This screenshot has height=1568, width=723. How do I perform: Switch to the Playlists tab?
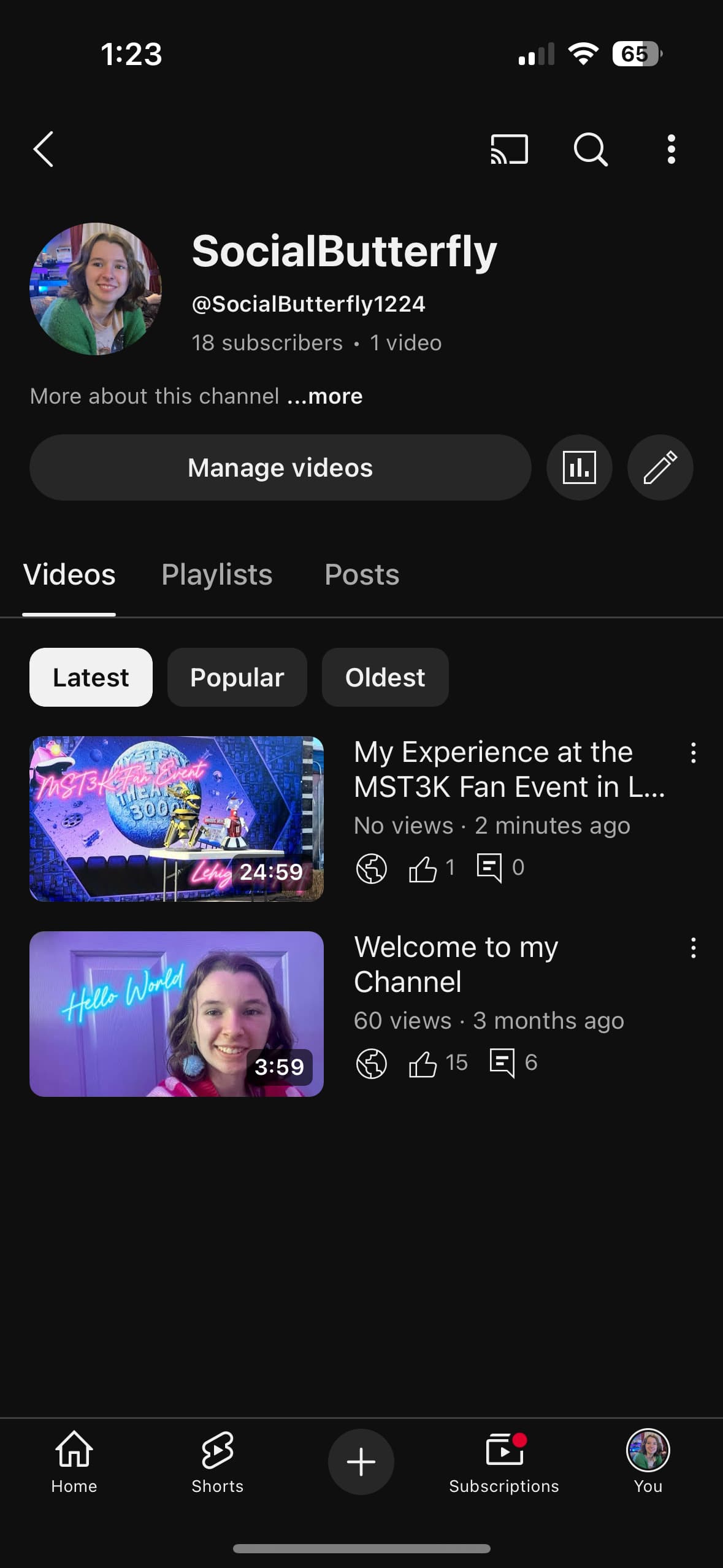[216, 575]
